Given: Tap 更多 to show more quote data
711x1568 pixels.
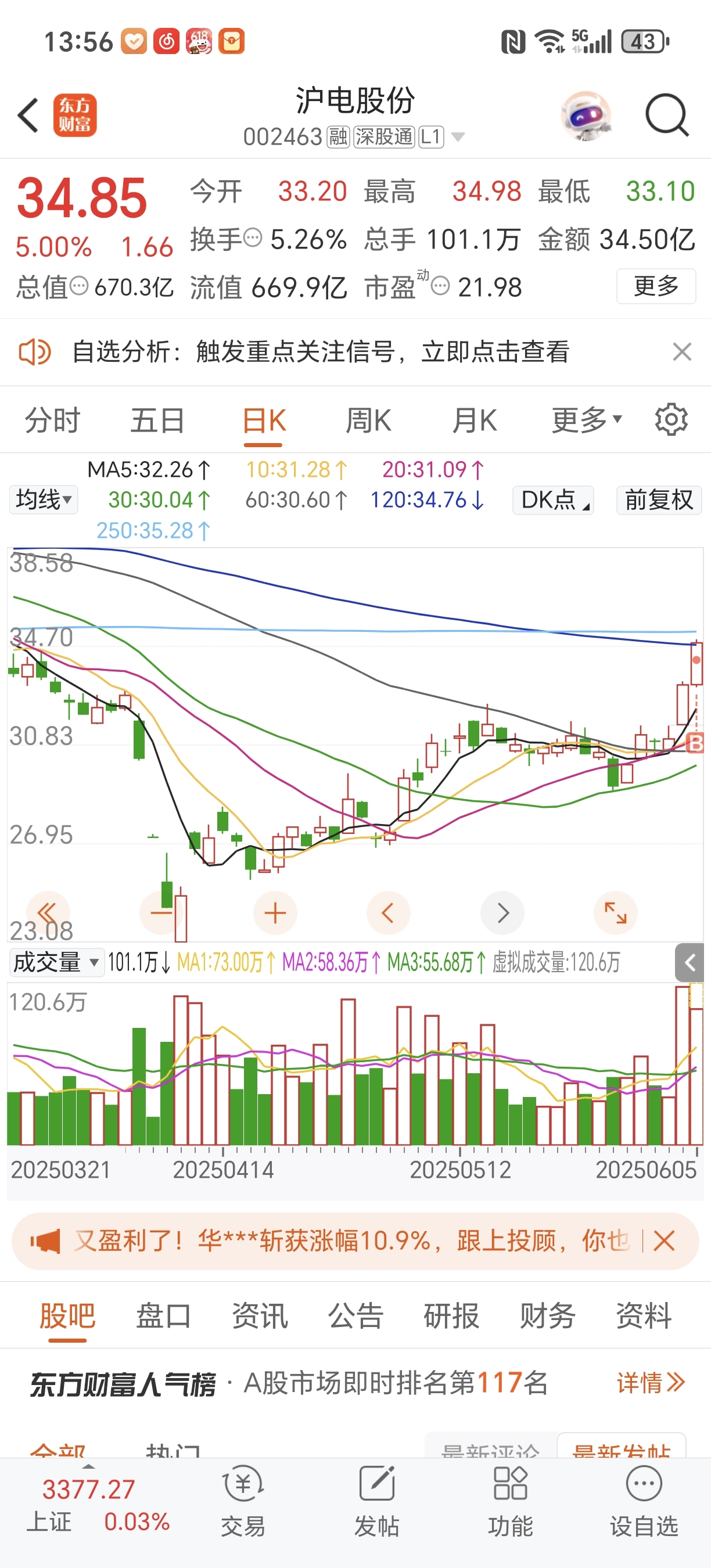Looking at the screenshot, I should pyautogui.click(x=656, y=286).
